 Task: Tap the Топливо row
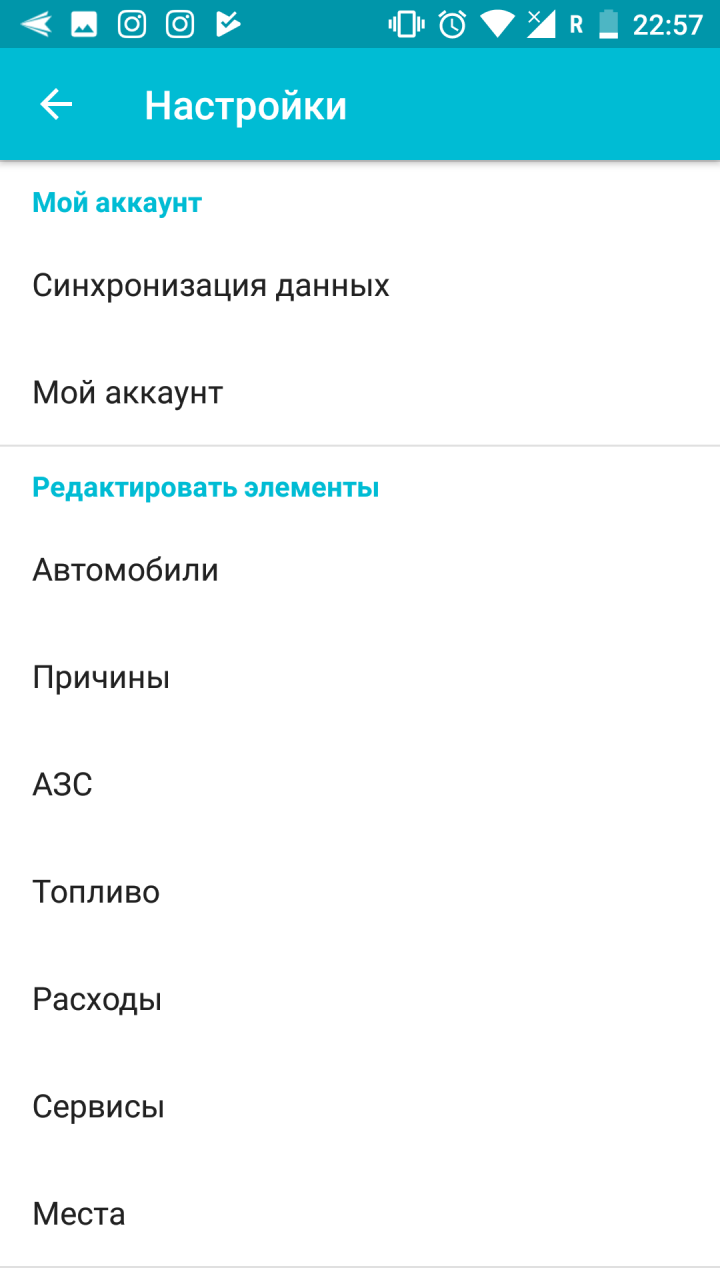(x=96, y=892)
